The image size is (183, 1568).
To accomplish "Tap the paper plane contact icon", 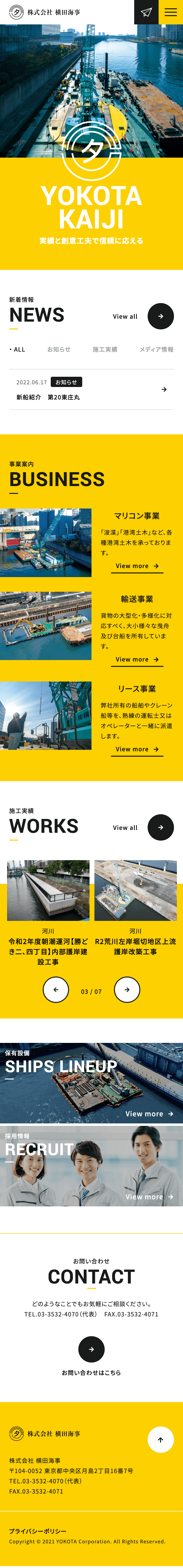I will point(146,12).
